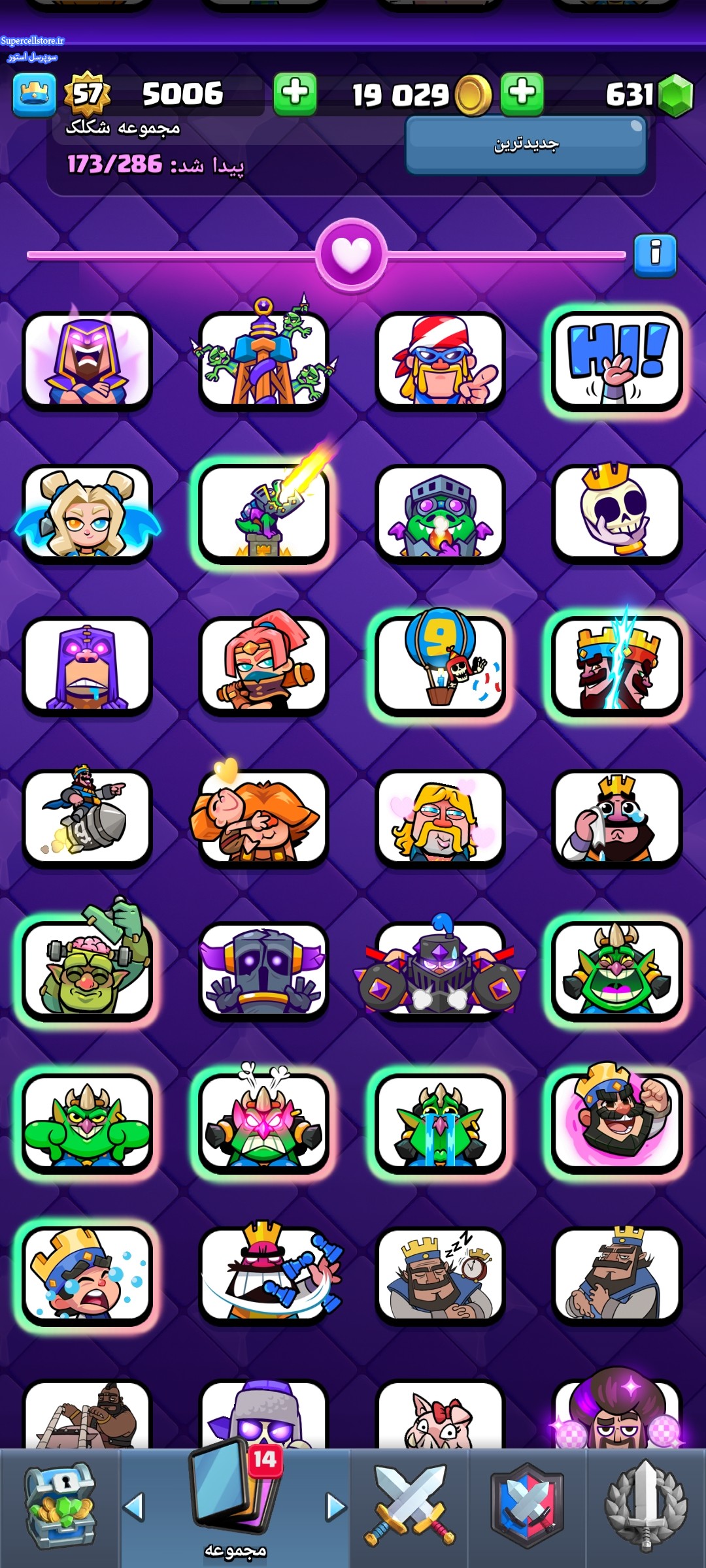Select the goblin lifting brain barbell emote
Viewport: 706px width, 1568px height.
pos(87,970)
